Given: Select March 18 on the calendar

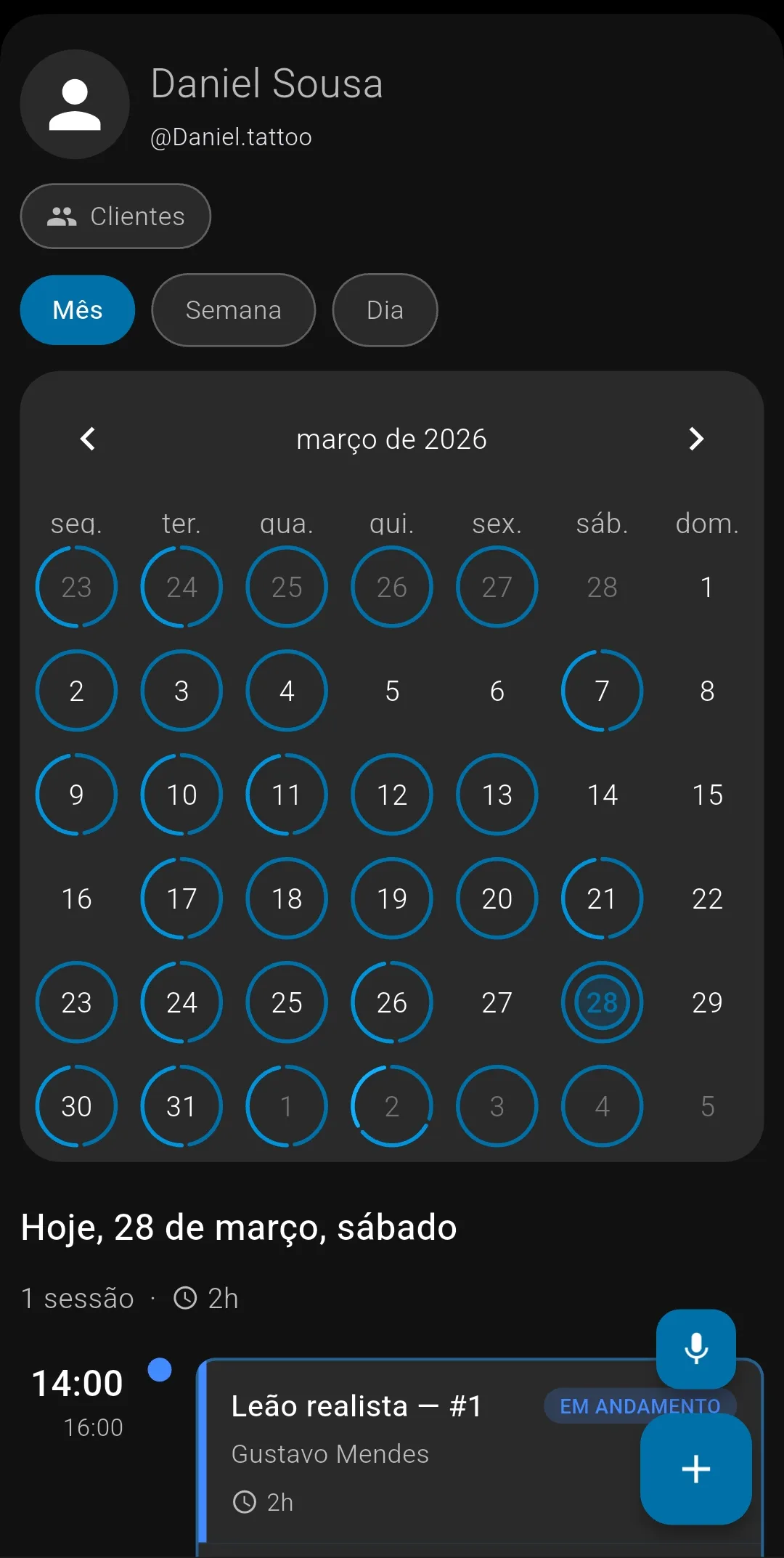Looking at the screenshot, I should 287,898.
